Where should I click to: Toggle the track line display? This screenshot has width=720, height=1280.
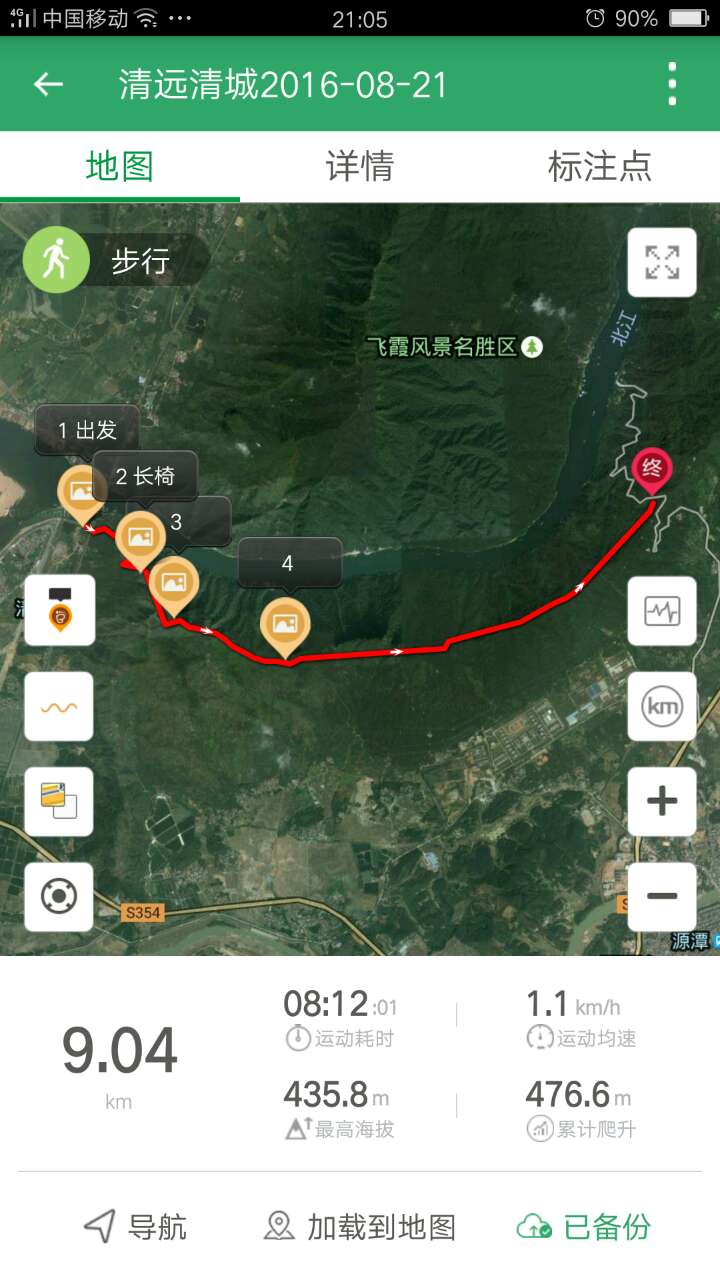point(59,706)
